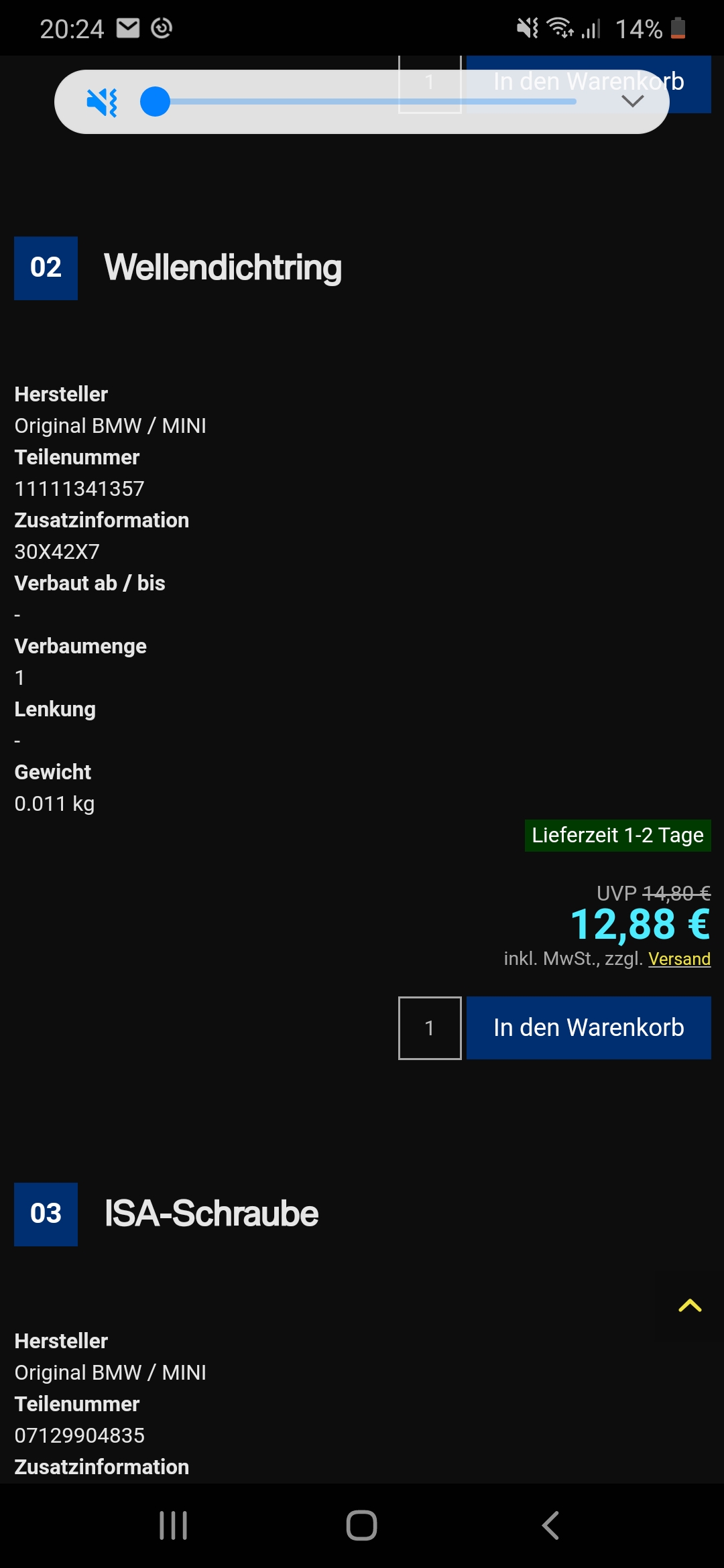
Task: Toggle the mute icon in the volume panel
Action: [102, 102]
